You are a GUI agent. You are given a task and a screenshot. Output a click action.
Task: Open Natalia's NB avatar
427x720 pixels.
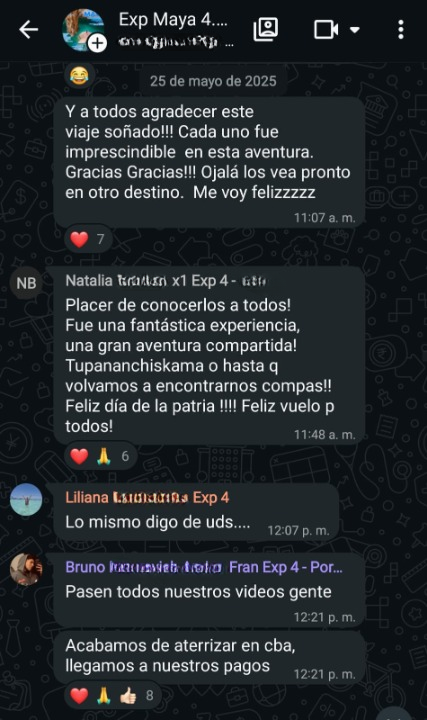[x=26, y=283]
